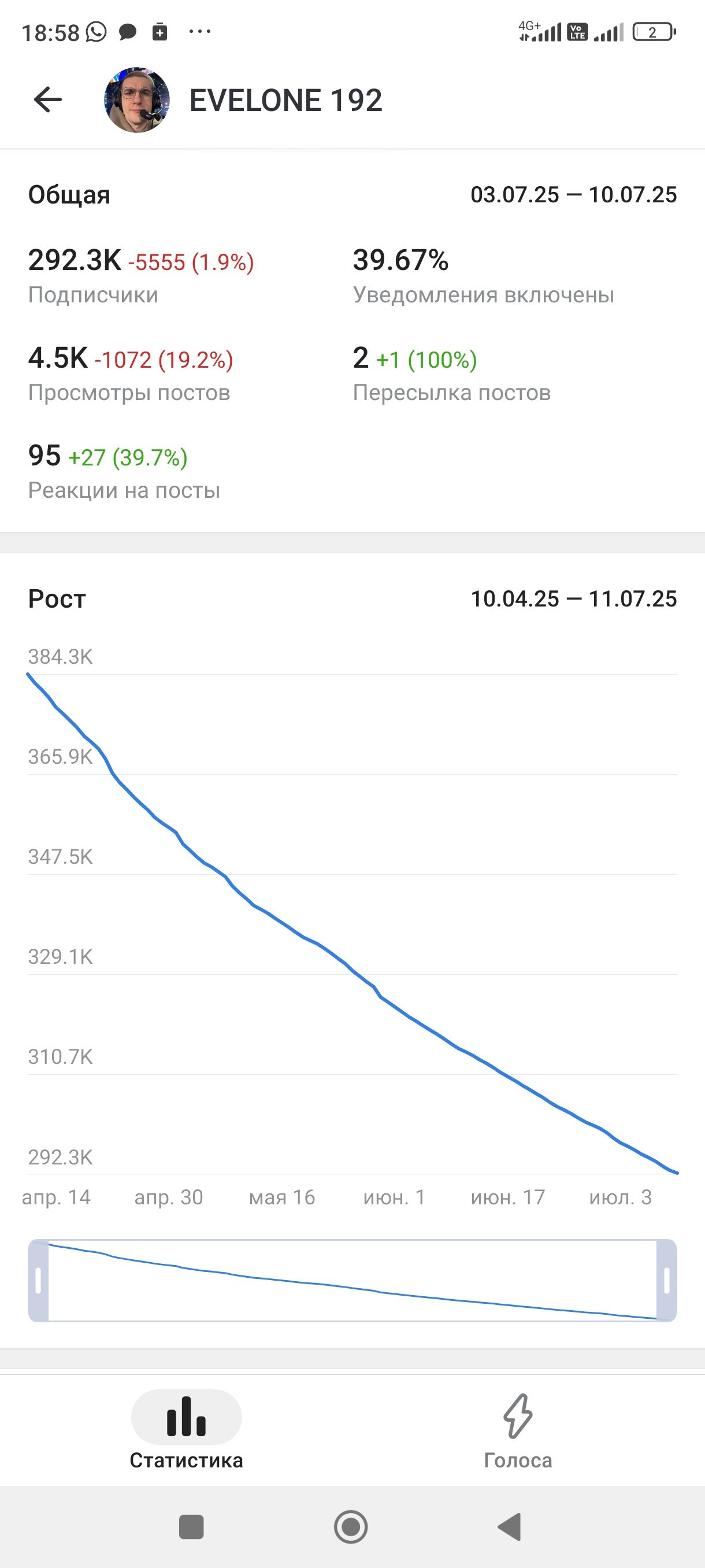Tap the system home button
The image size is (705, 1568).
[351, 1526]
